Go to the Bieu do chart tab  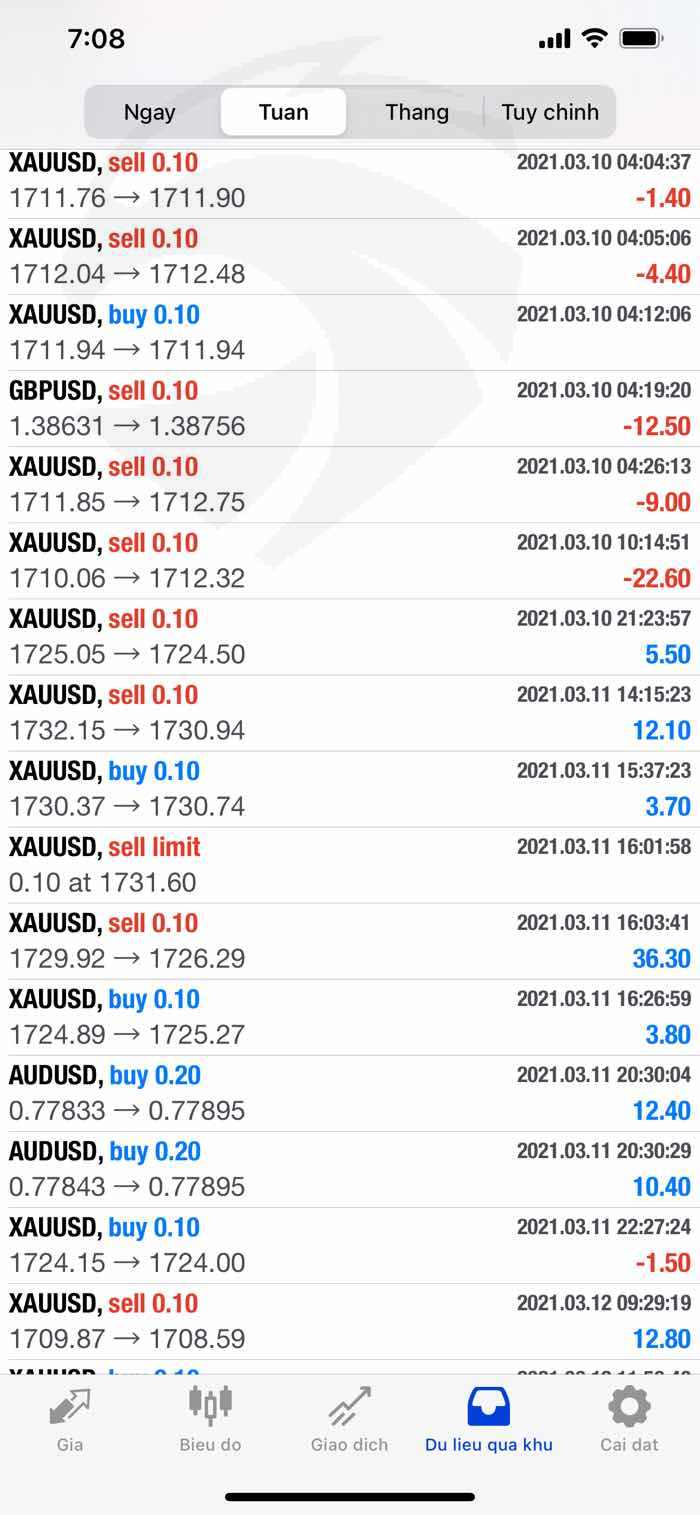click(210, 1420)
